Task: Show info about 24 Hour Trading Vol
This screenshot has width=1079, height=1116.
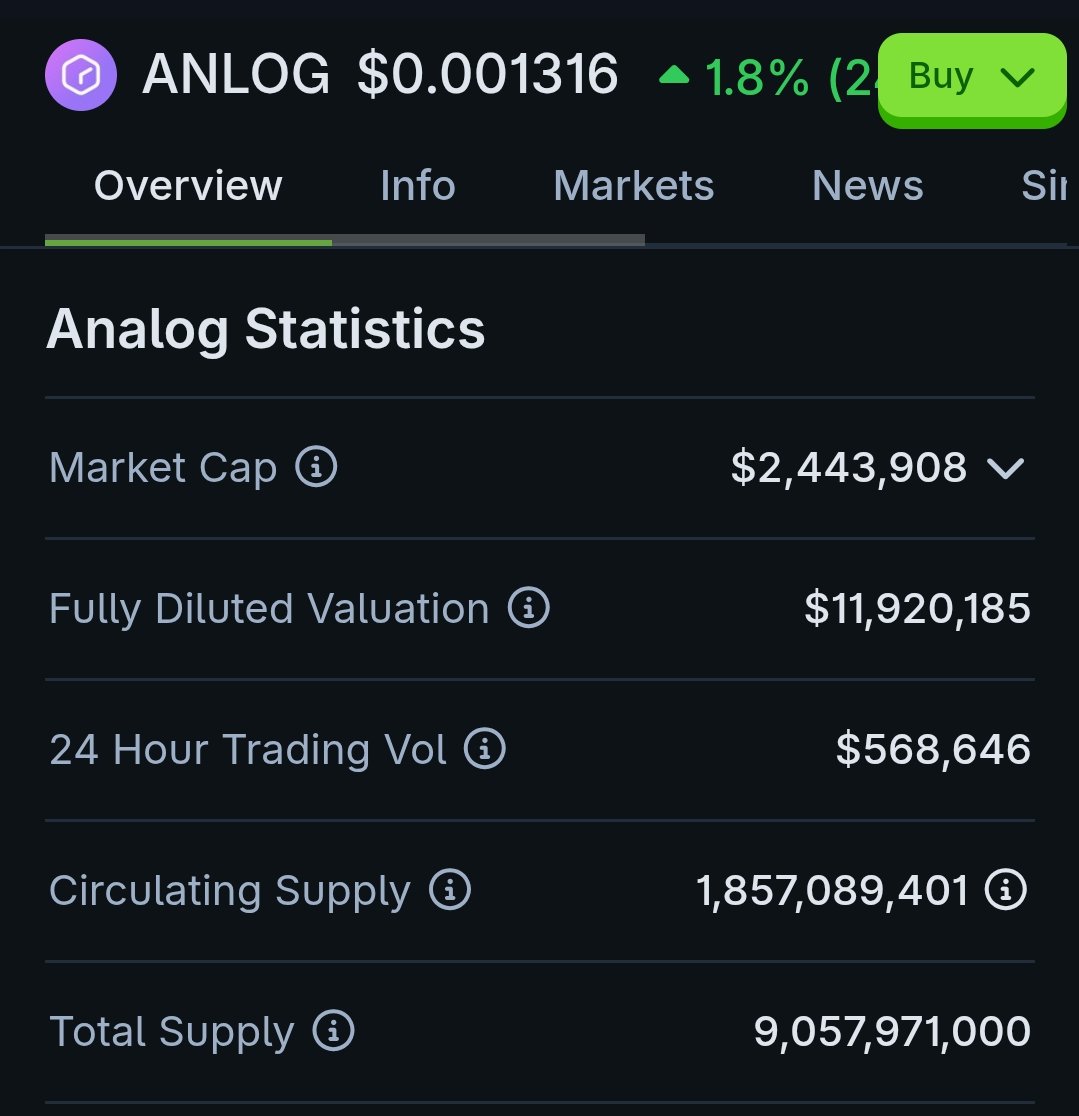Action: (485, 749)
